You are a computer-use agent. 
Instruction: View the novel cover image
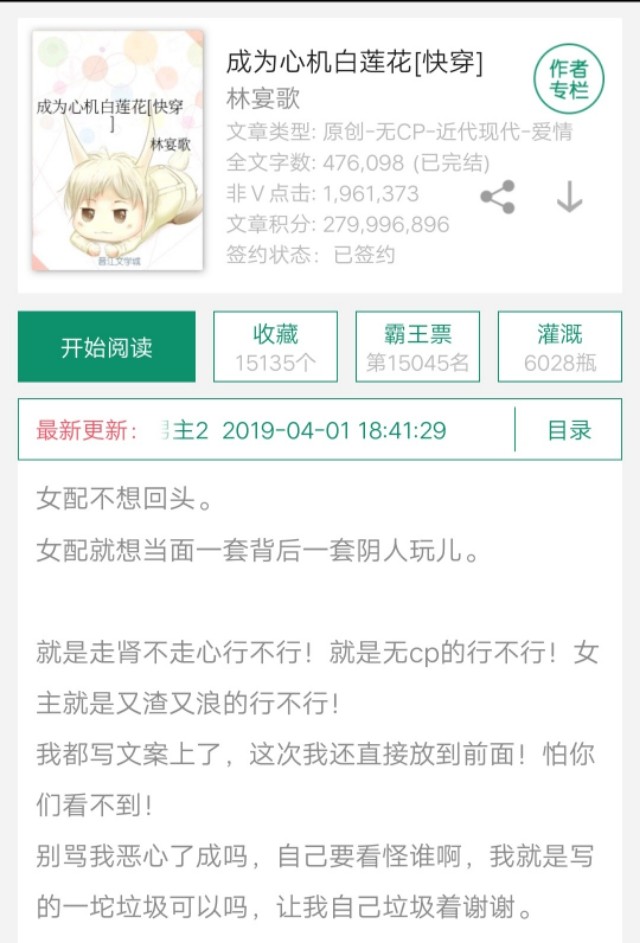[x=118, y=151]
